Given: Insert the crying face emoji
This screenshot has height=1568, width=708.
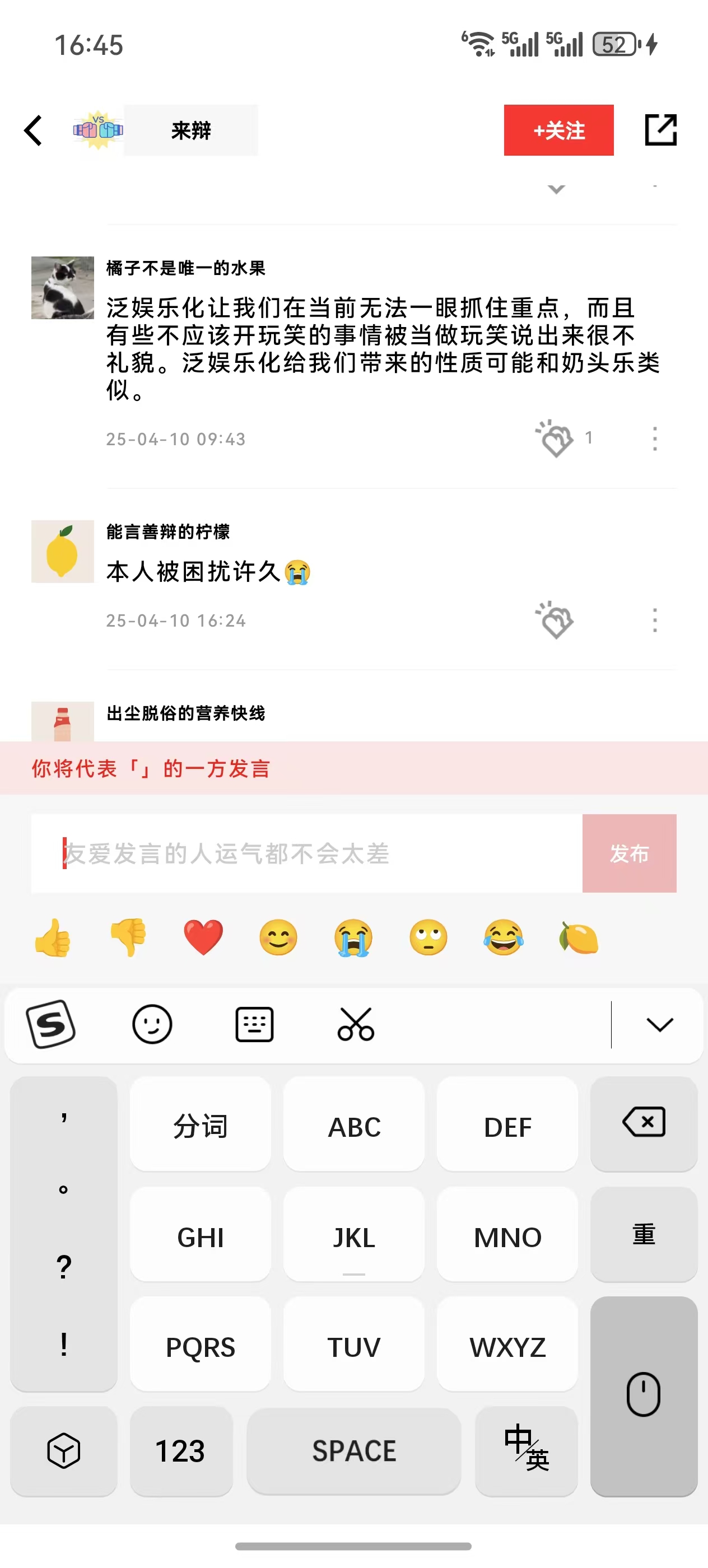Looking at the screenshot, I should (353, 937).
